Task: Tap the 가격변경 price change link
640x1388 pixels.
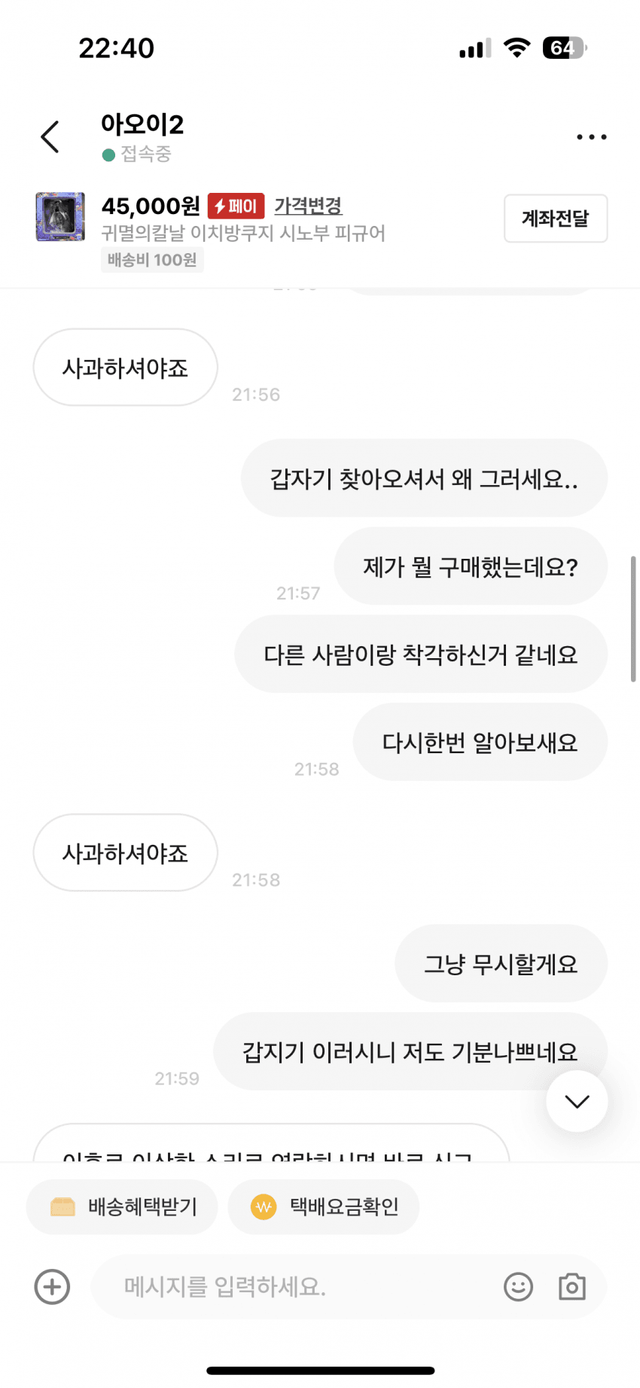Action: pos(308,206)
